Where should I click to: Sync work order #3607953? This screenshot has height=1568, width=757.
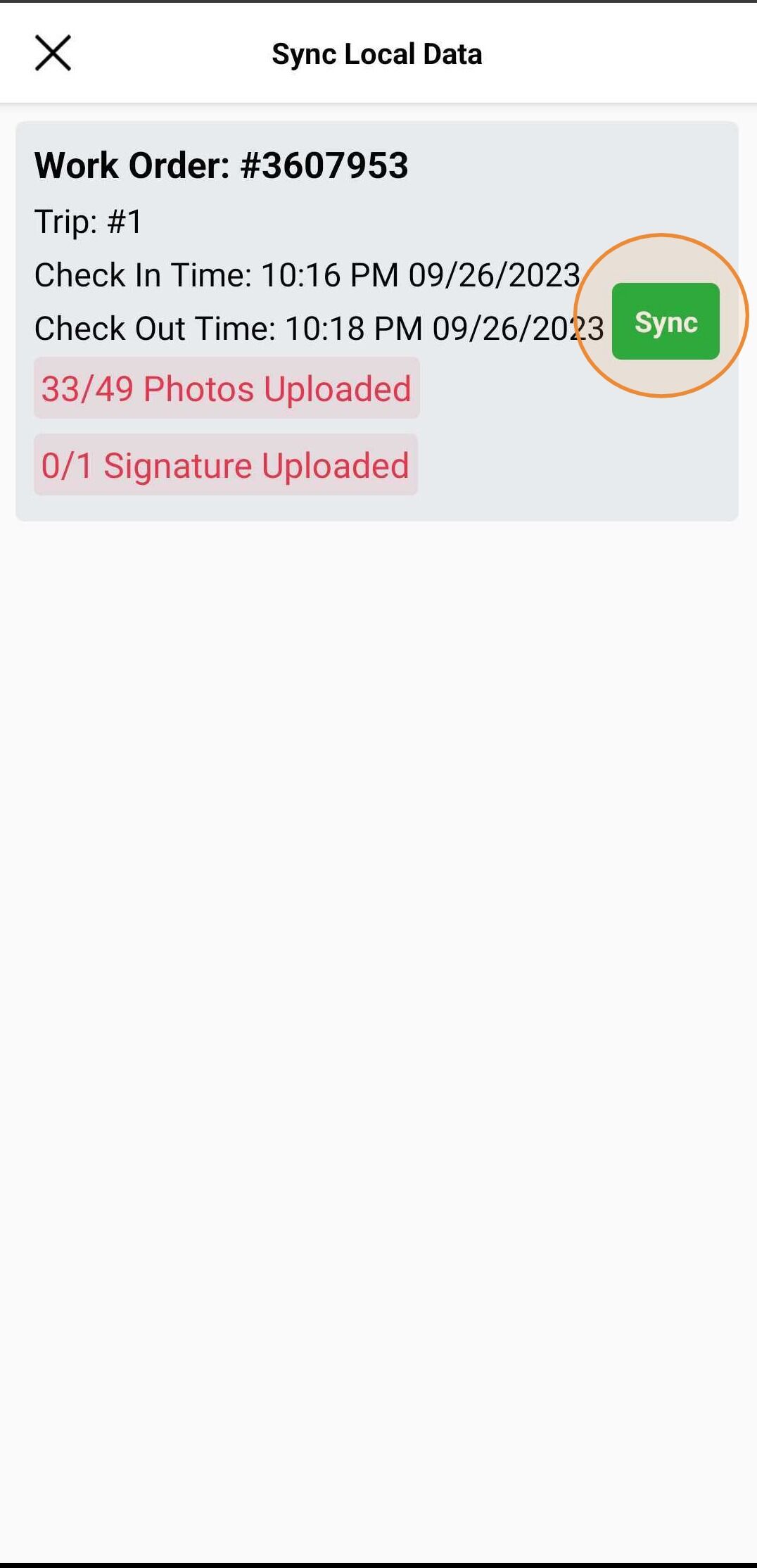pos(665,322)
